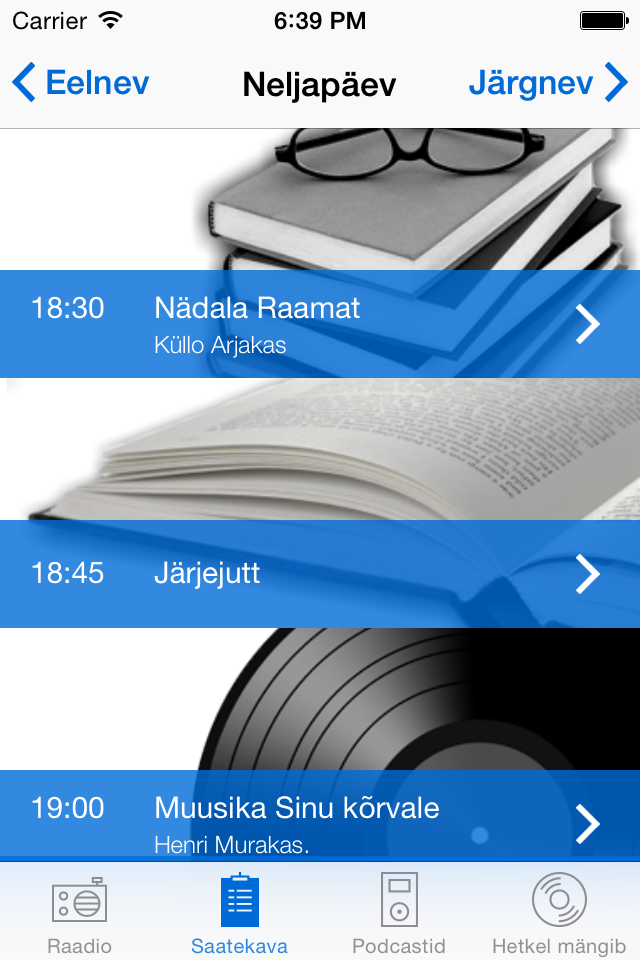Open the Hetkel mängib tab
Screen dimensions: 640x960
pos(559,912)
